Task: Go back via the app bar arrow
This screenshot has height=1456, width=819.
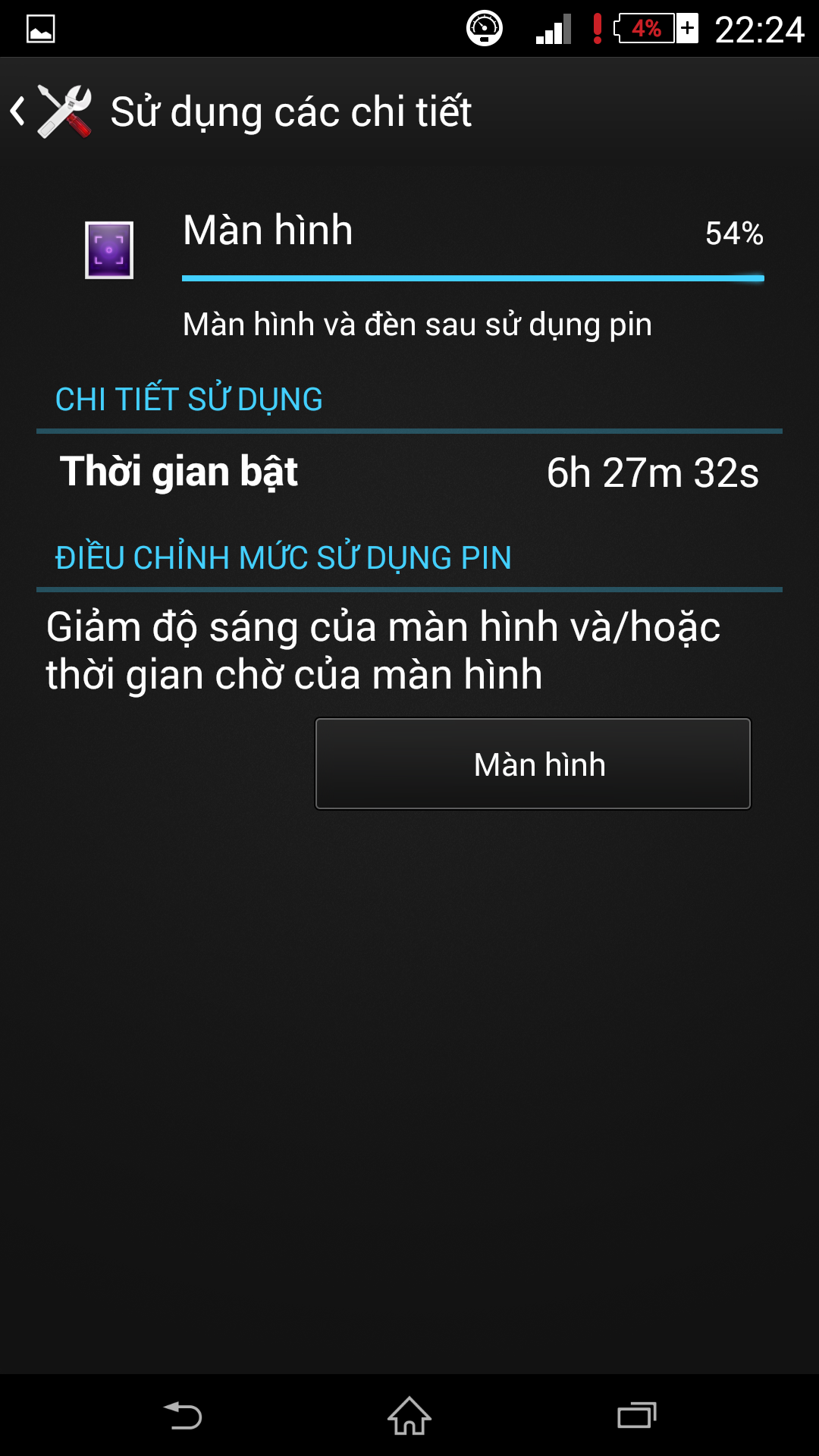Action: [18, 111]
